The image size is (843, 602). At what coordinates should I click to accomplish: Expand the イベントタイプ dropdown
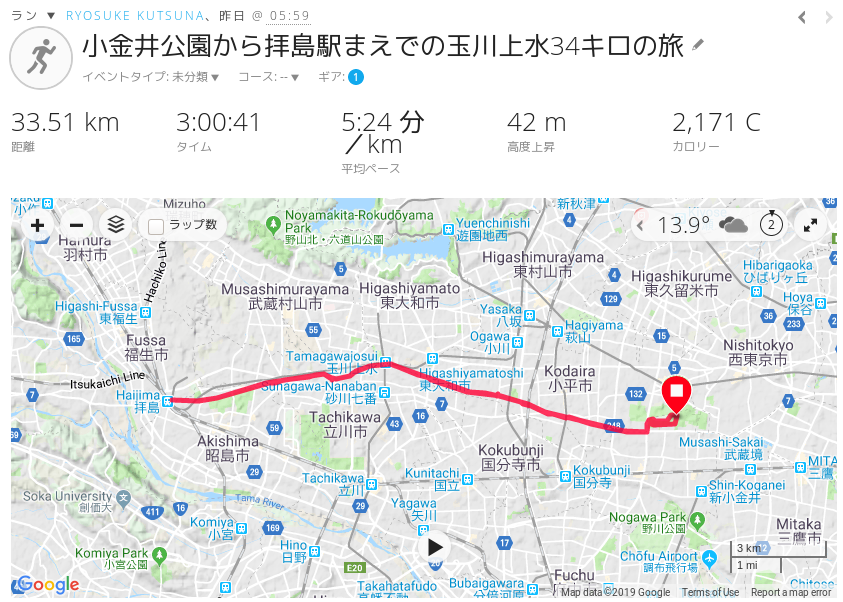(x=214, y=77)
